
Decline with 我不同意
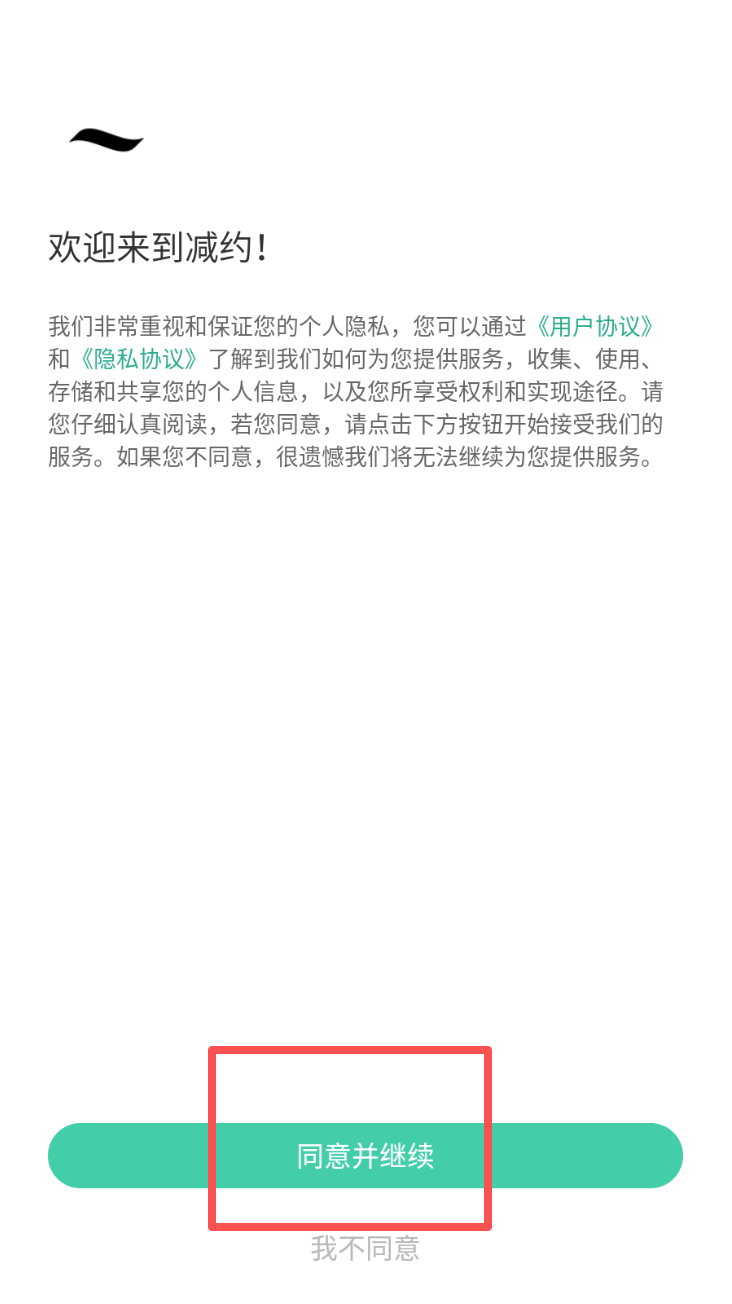(x=365, y=1248)
